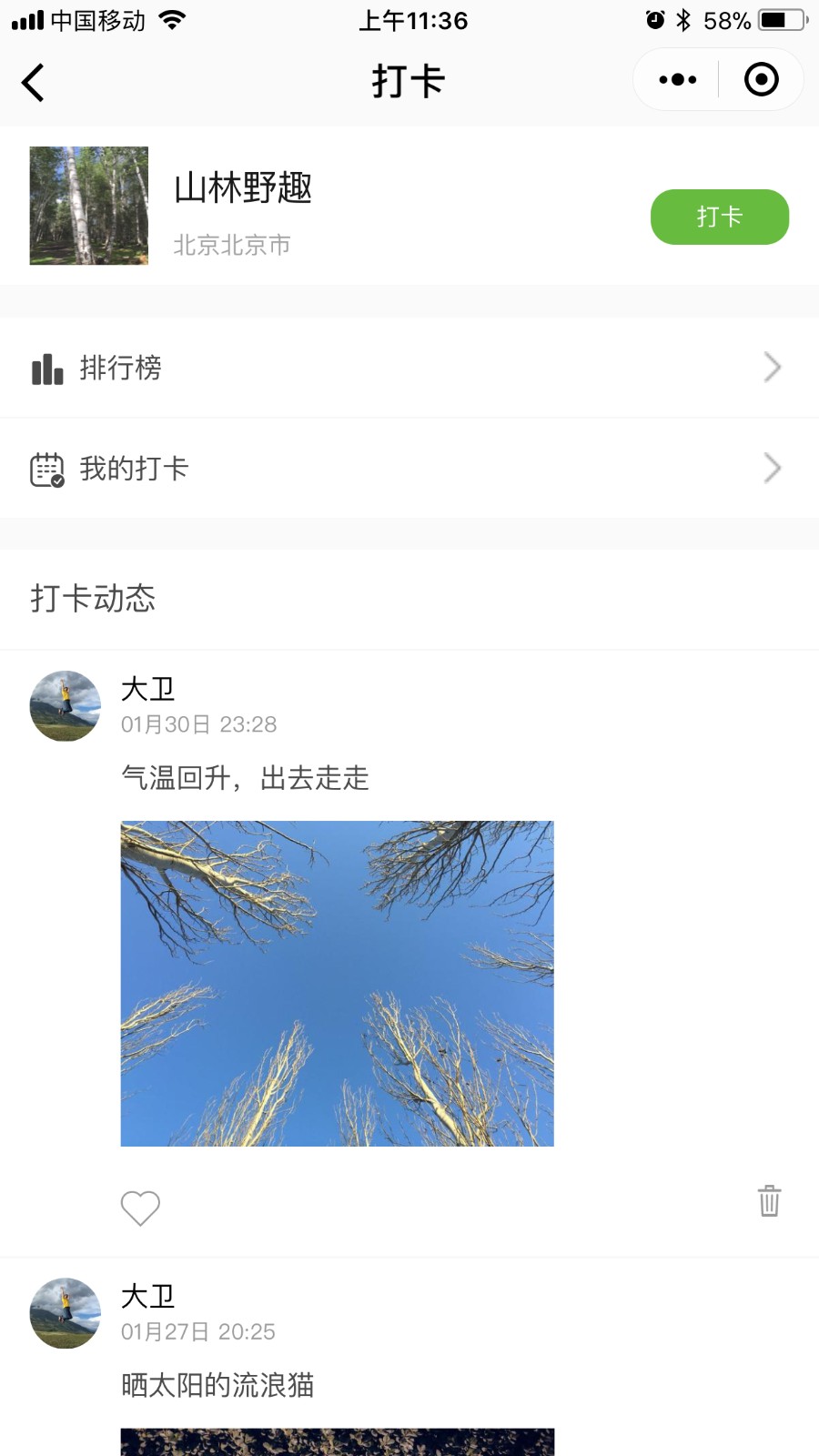This screenshot has height=1456, width=819.
Task: Open the mini program three-dot menu
Action: point(677,80)
